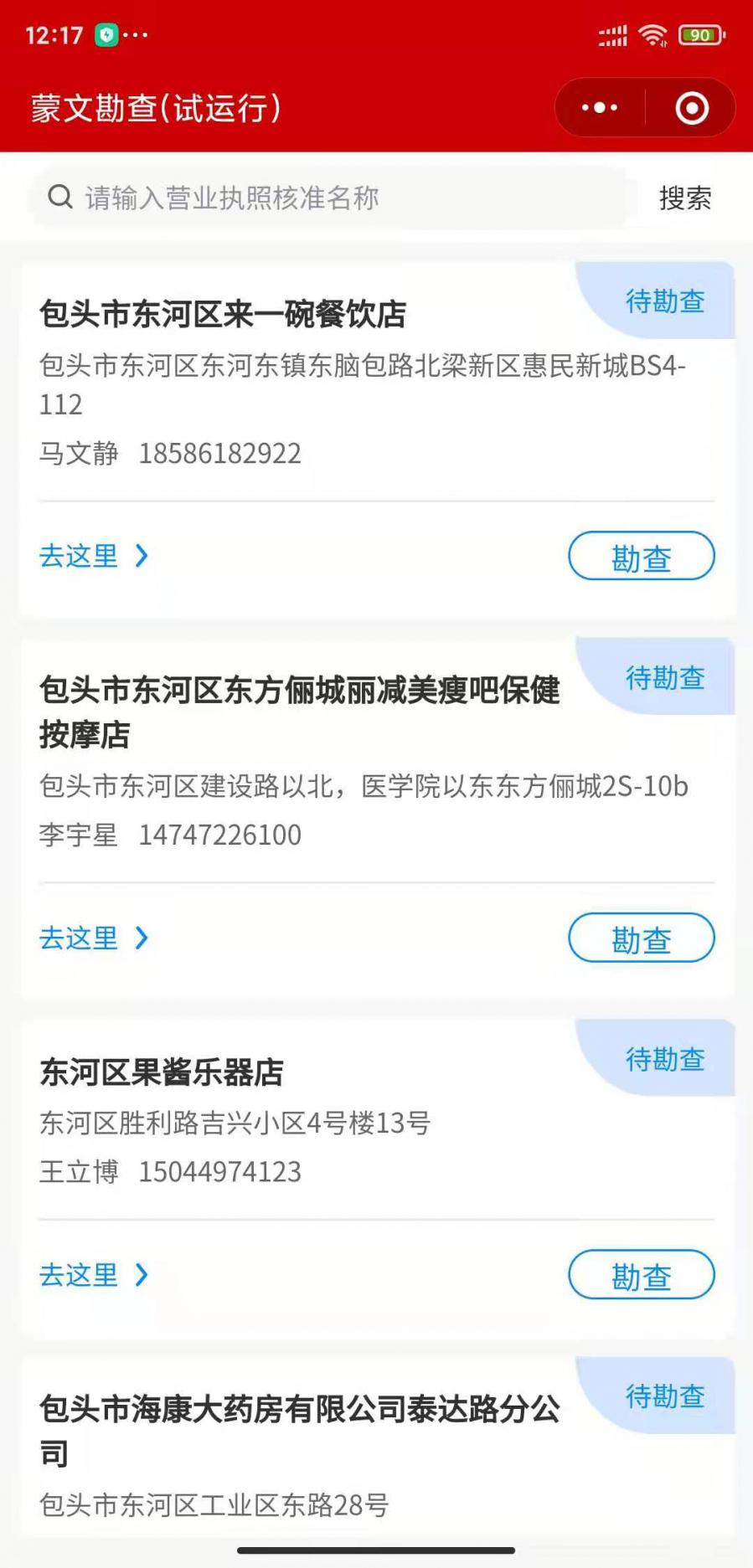Image resolution: width=753 pixels, height=1568 pixels.
Task: Tap the business license name search field
Action: click(x=335, y=198)
